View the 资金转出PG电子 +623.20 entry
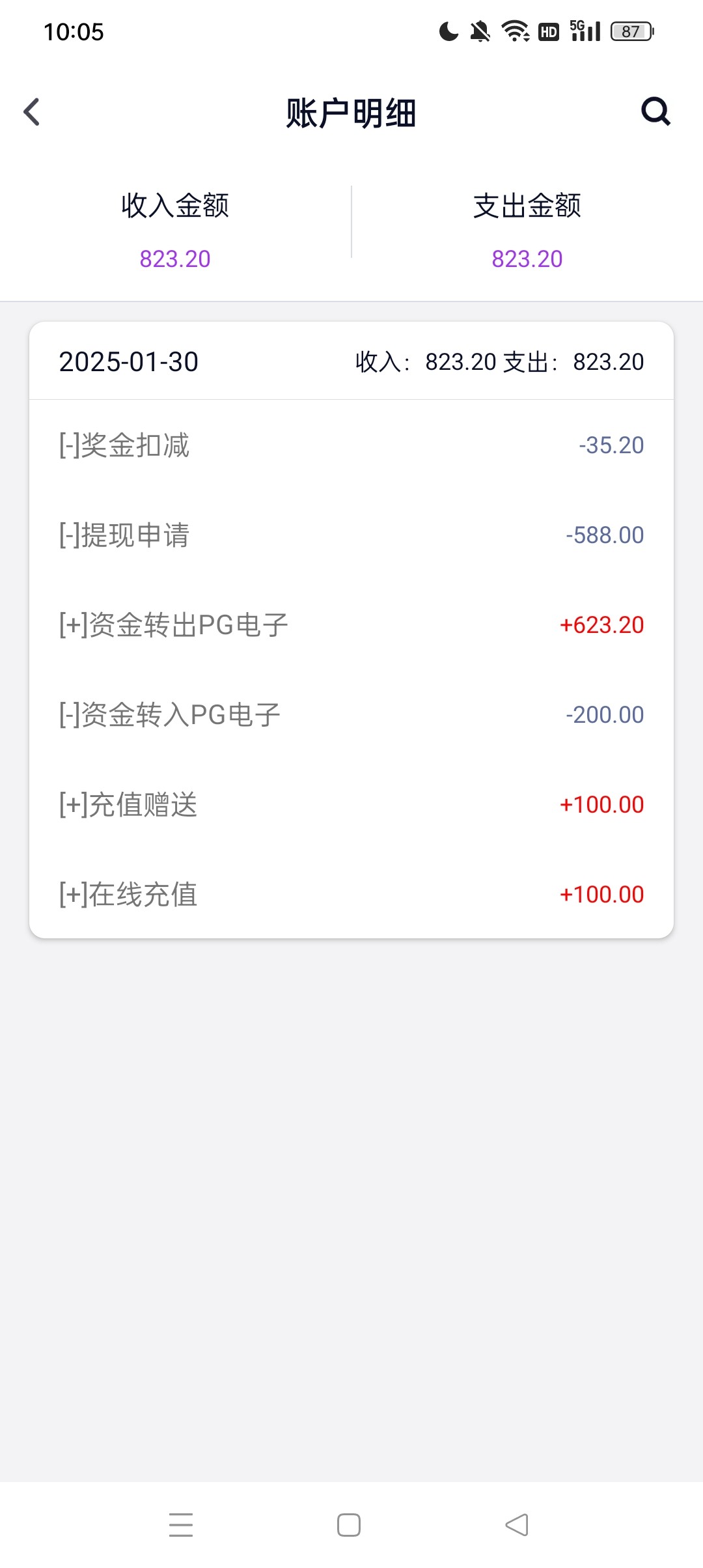This screenshot has width=703, height=1568. [x=351, y=625]
